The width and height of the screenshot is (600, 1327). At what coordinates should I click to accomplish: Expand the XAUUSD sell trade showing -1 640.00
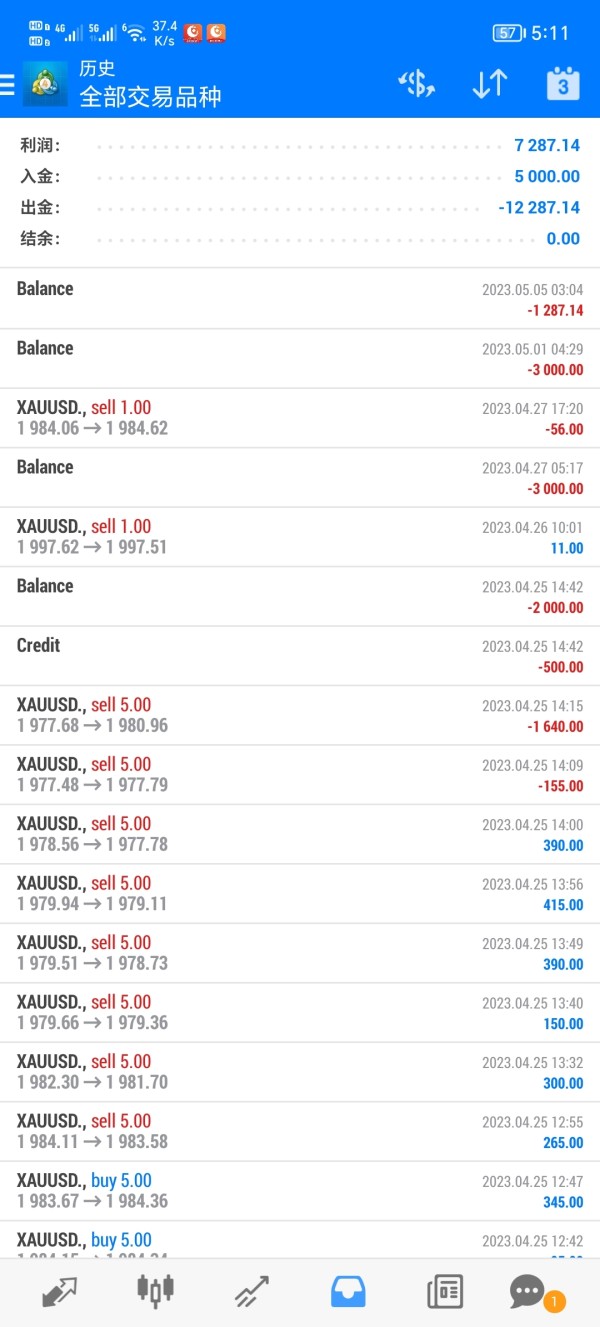300,715
